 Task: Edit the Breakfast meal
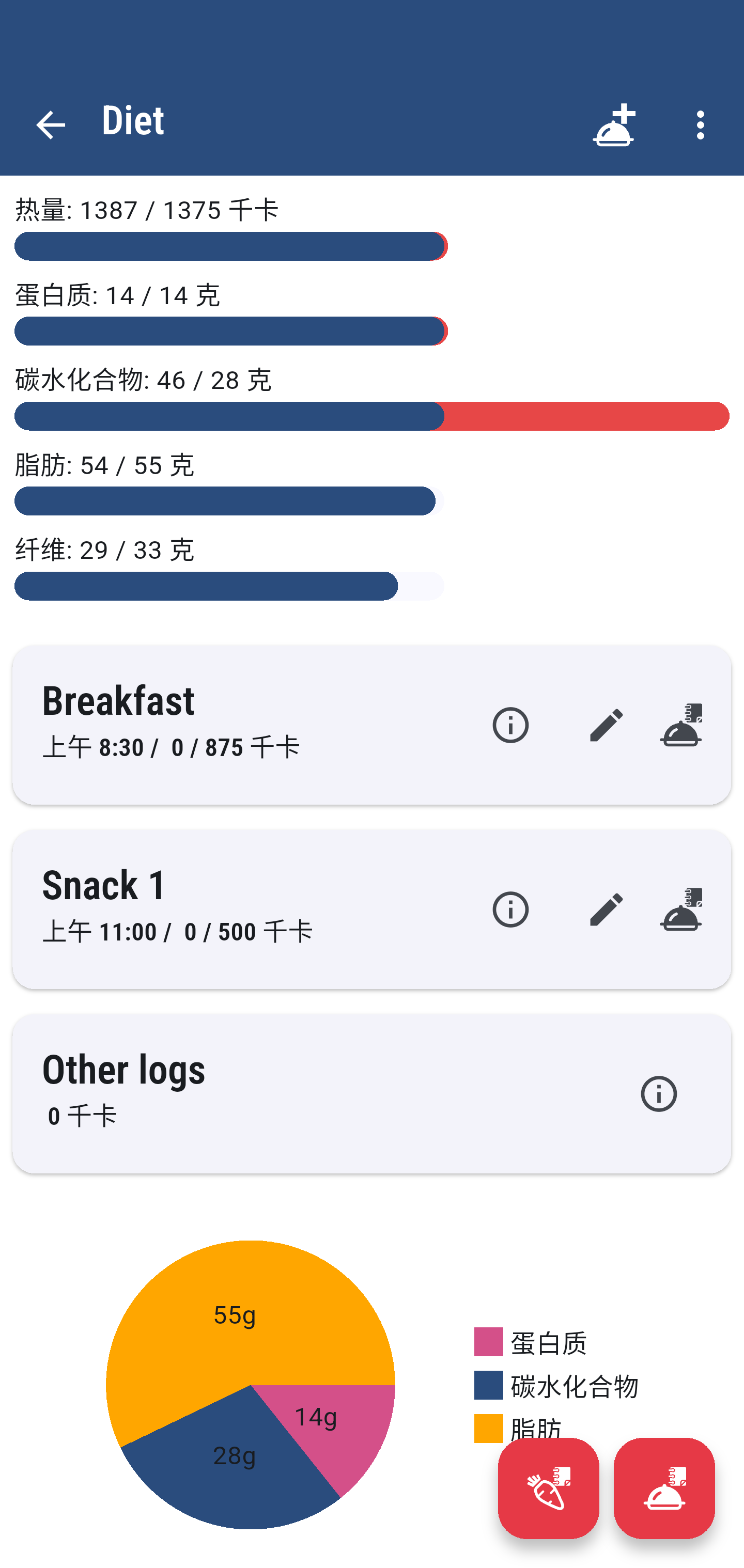(x=607, y=725)
